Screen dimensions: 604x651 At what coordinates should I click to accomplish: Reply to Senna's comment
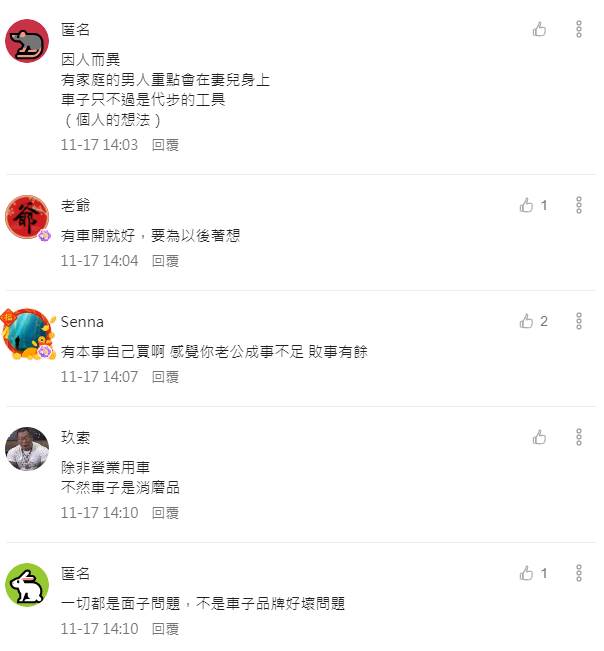(165, 377)
